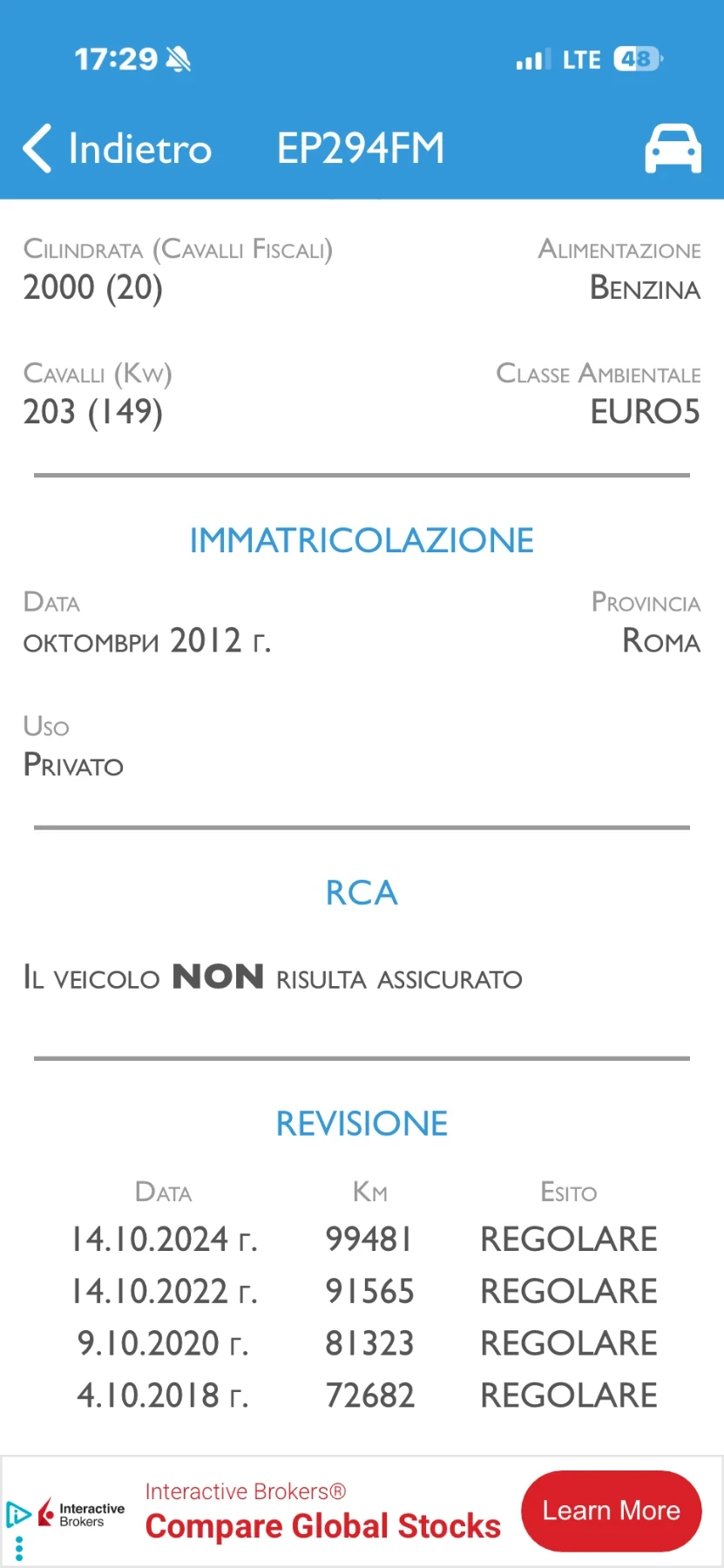Open the ad choices icon
Viewport: 724px width, 1568px height.
point(18,1515)
